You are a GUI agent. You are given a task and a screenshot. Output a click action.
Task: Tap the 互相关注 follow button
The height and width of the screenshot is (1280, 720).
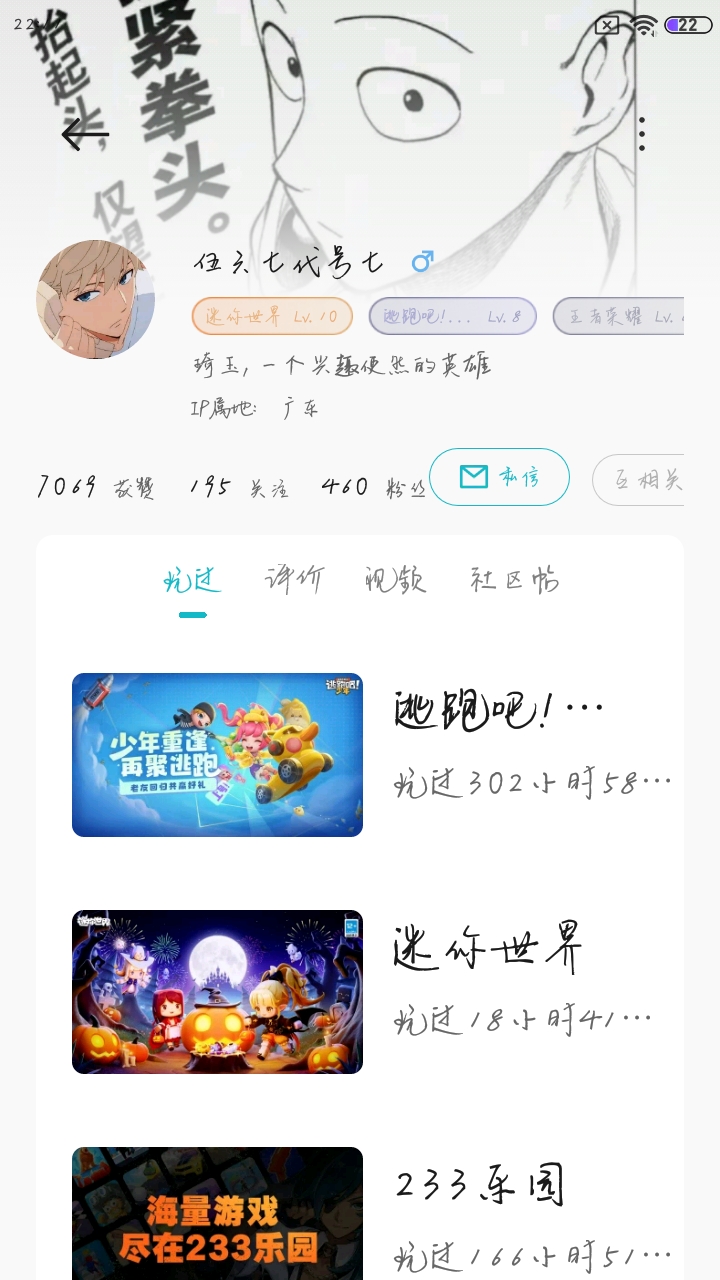point(640,480)
